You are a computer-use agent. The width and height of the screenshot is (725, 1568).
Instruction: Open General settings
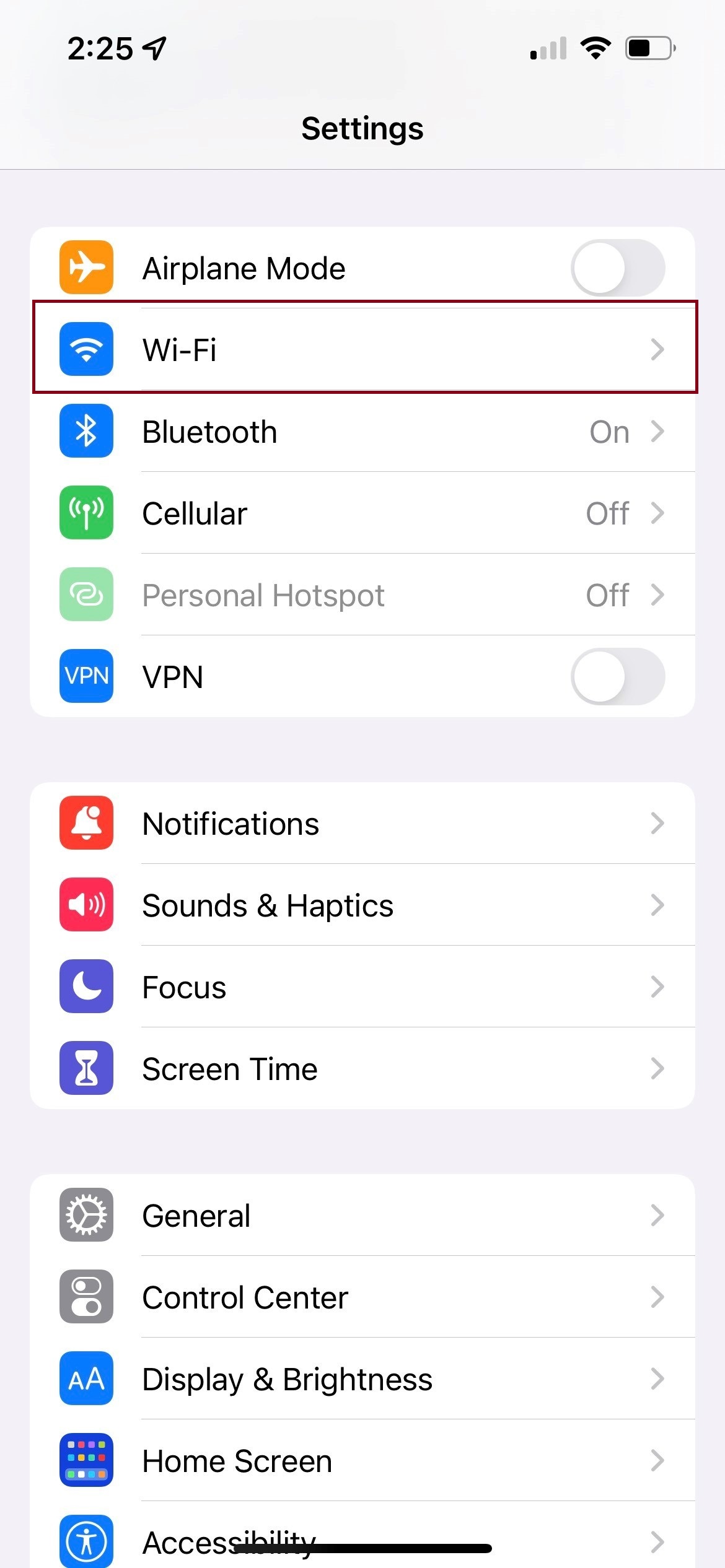pyautogui.click(x=362, y=1215)
